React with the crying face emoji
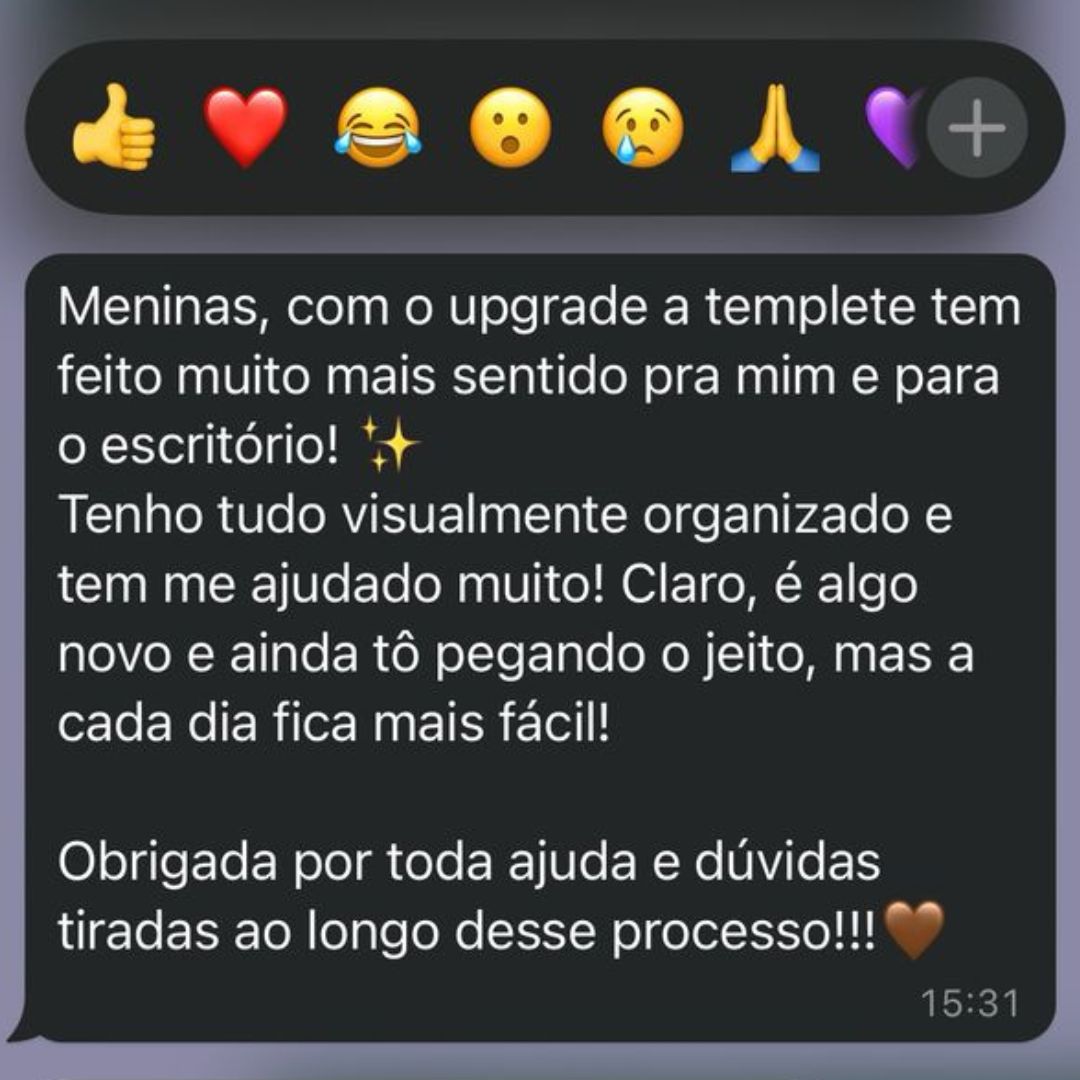Viewport: 1080px width, 1080px height. [642, 128]
